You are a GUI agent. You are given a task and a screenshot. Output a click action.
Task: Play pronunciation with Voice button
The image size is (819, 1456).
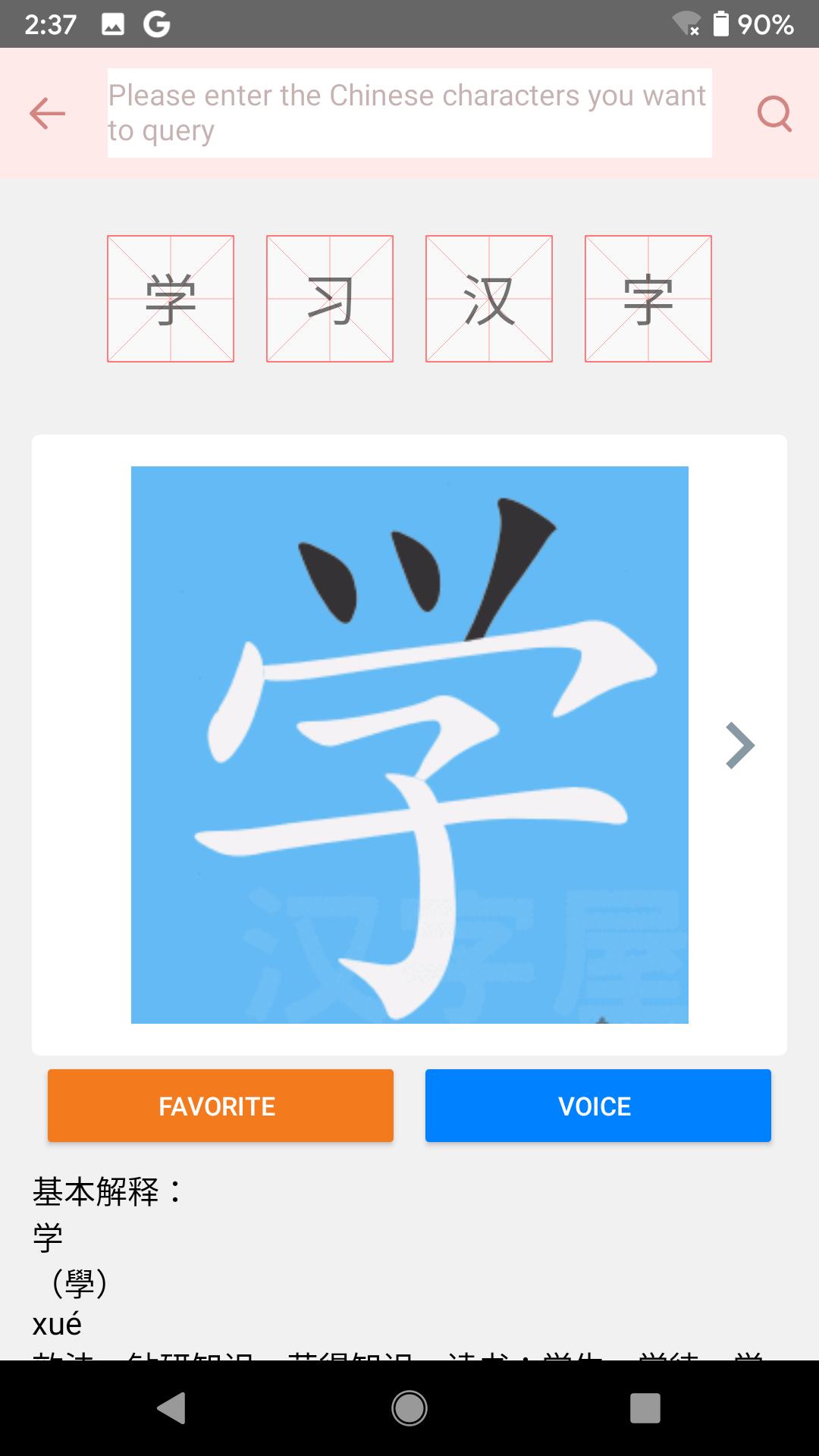point(598,1106)
